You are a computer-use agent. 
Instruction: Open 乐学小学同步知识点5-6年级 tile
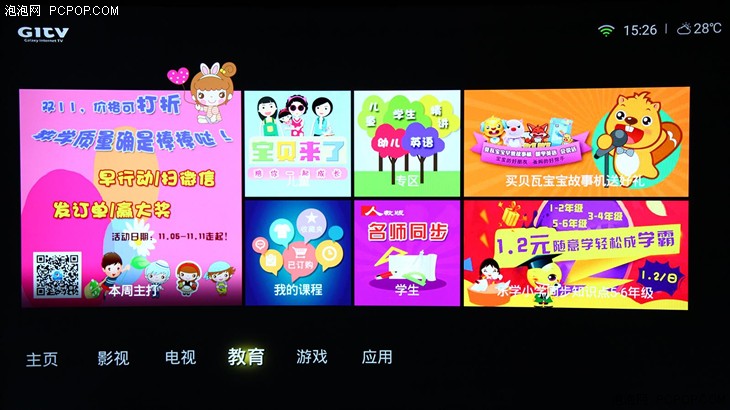pos(576,253)
